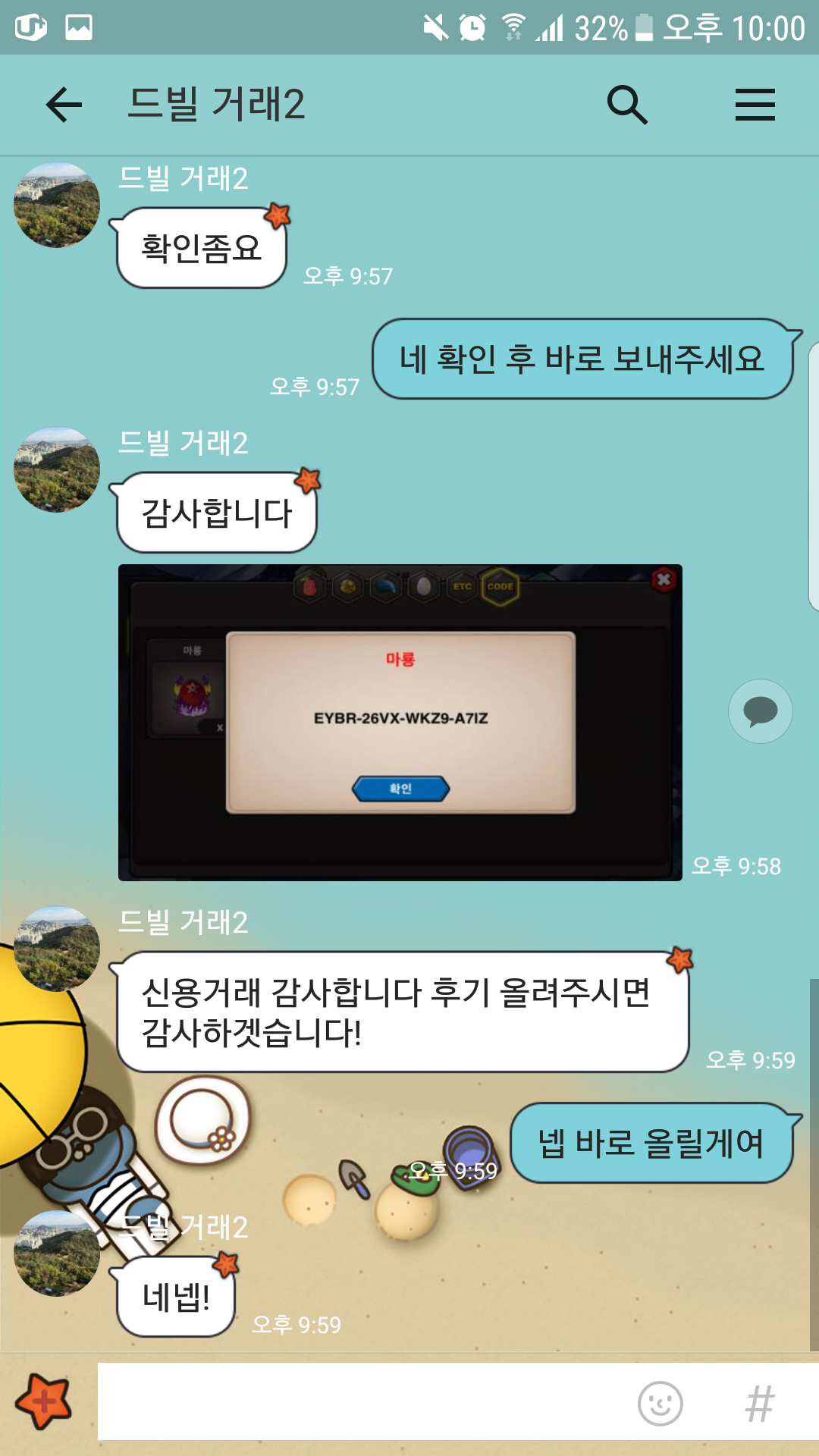View profile photo above 확인좀요 message
This screenshot has height=1456, width=819.
(57, 205)
